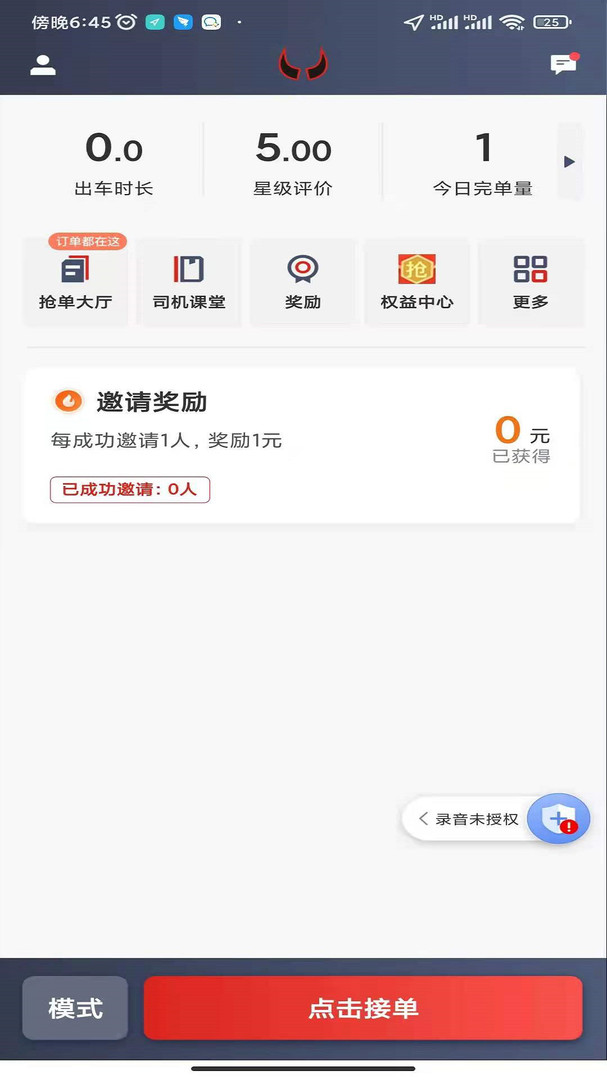Visit the 权益中心 benefits center
Screen dimensions: 607x1080
417,282
